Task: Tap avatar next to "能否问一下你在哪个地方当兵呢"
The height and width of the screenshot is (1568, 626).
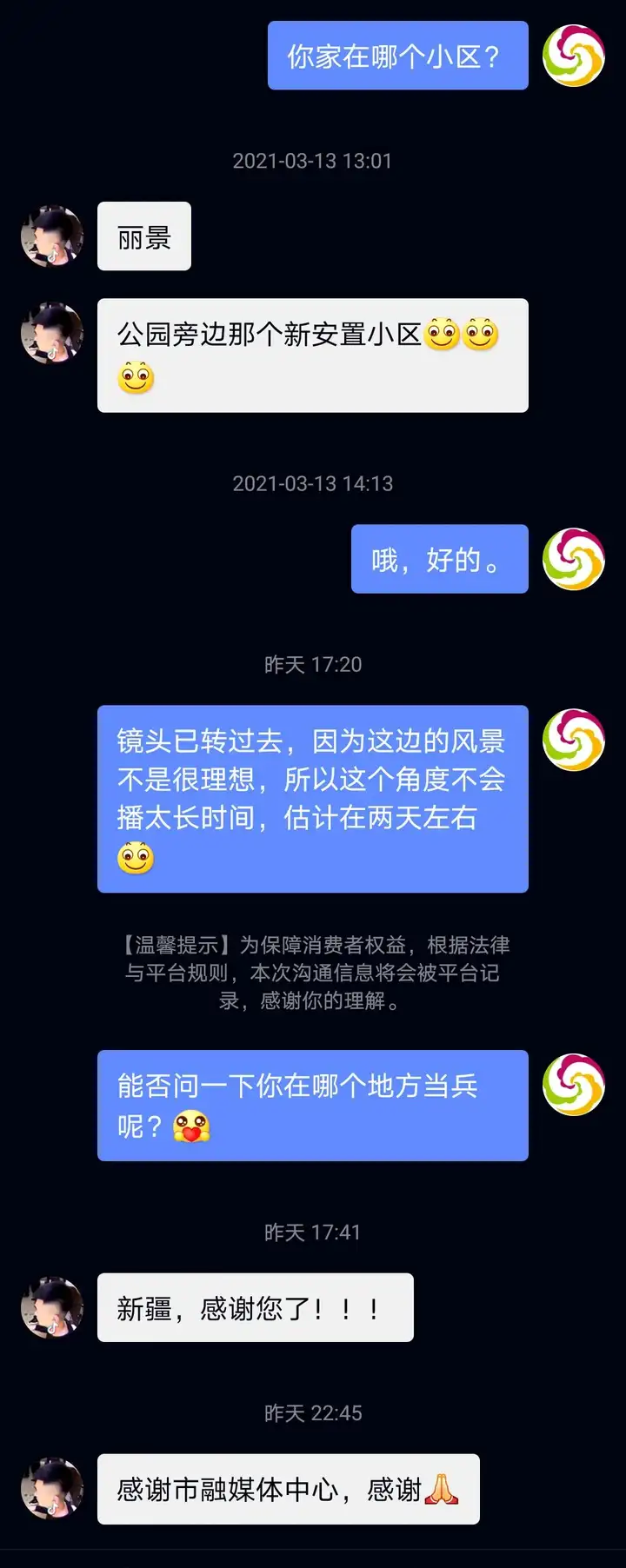Action: (x=573, y=1085)
